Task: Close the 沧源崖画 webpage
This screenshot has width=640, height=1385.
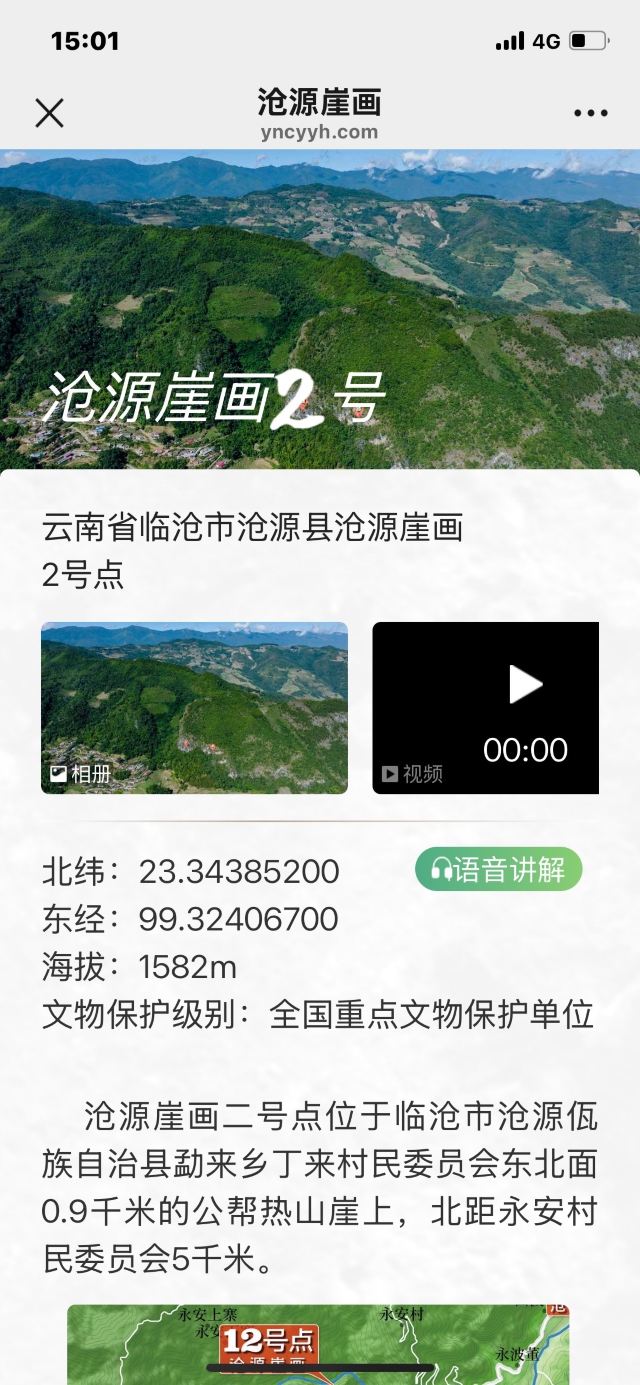Action: coord(49,113)
